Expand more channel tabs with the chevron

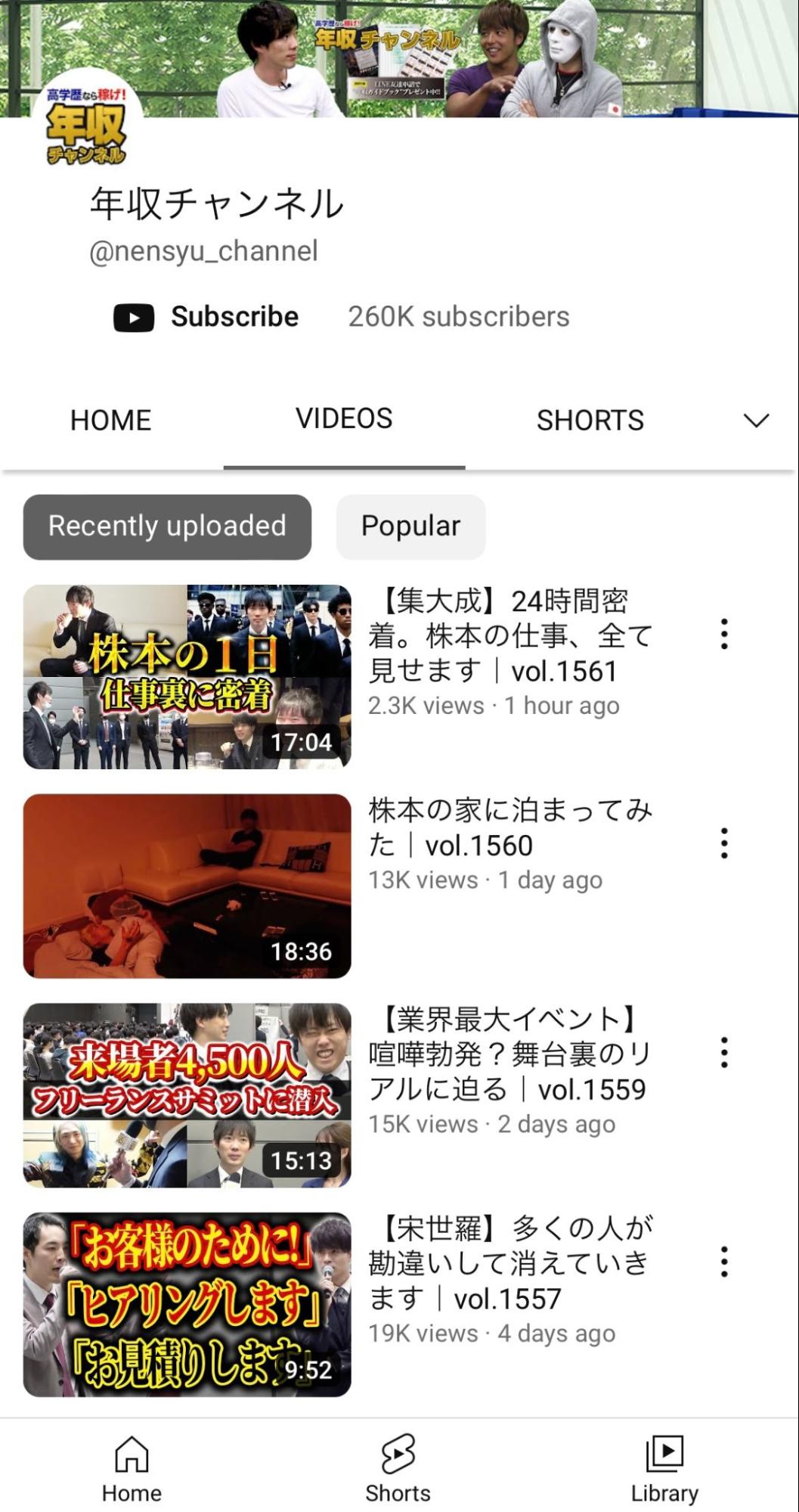tap(756, 421)
